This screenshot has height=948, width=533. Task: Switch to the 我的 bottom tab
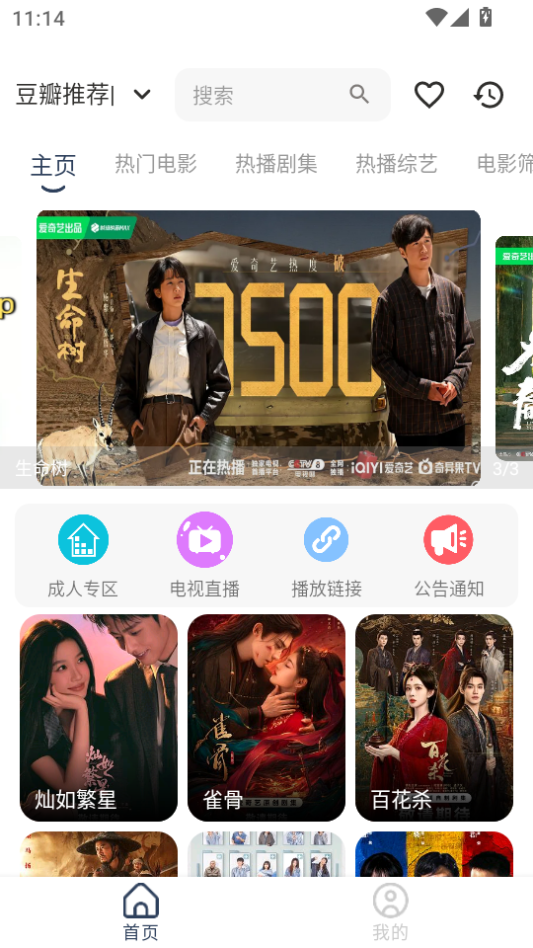[390, 912]
